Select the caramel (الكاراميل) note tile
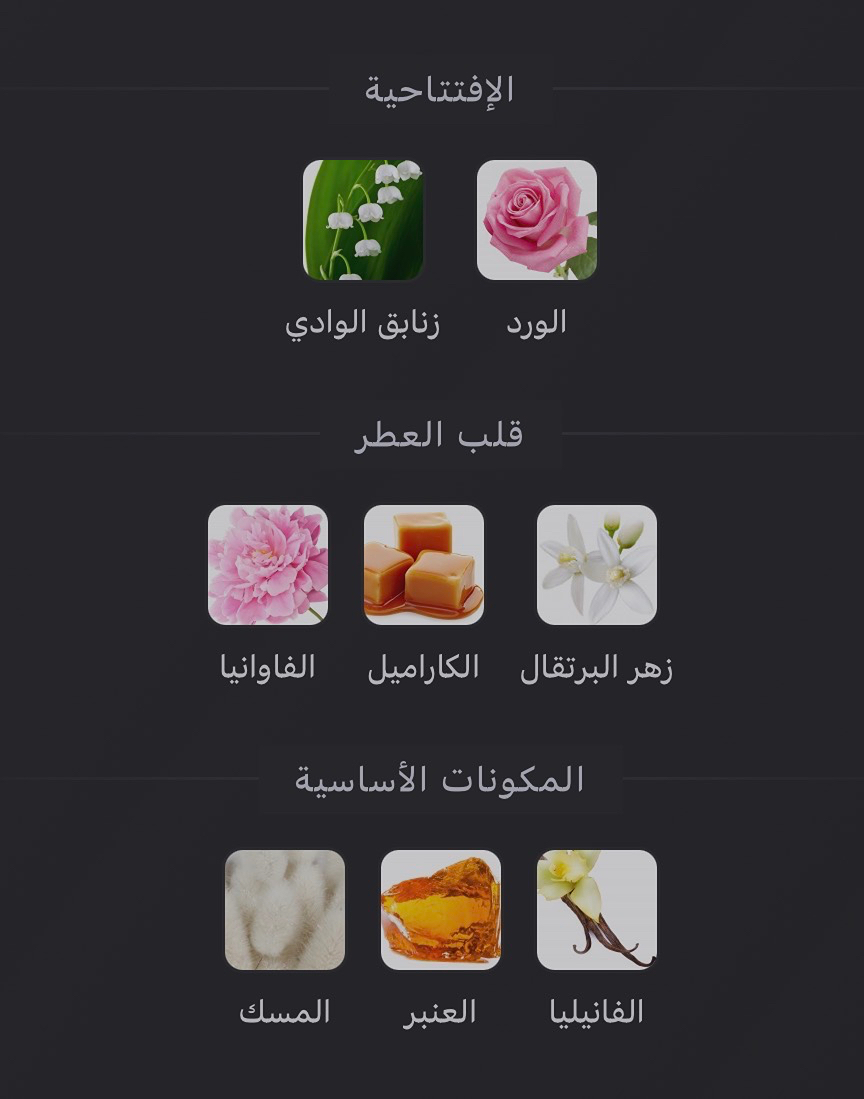Screen dimensions: 864x1099 click(x=424, y=565)
